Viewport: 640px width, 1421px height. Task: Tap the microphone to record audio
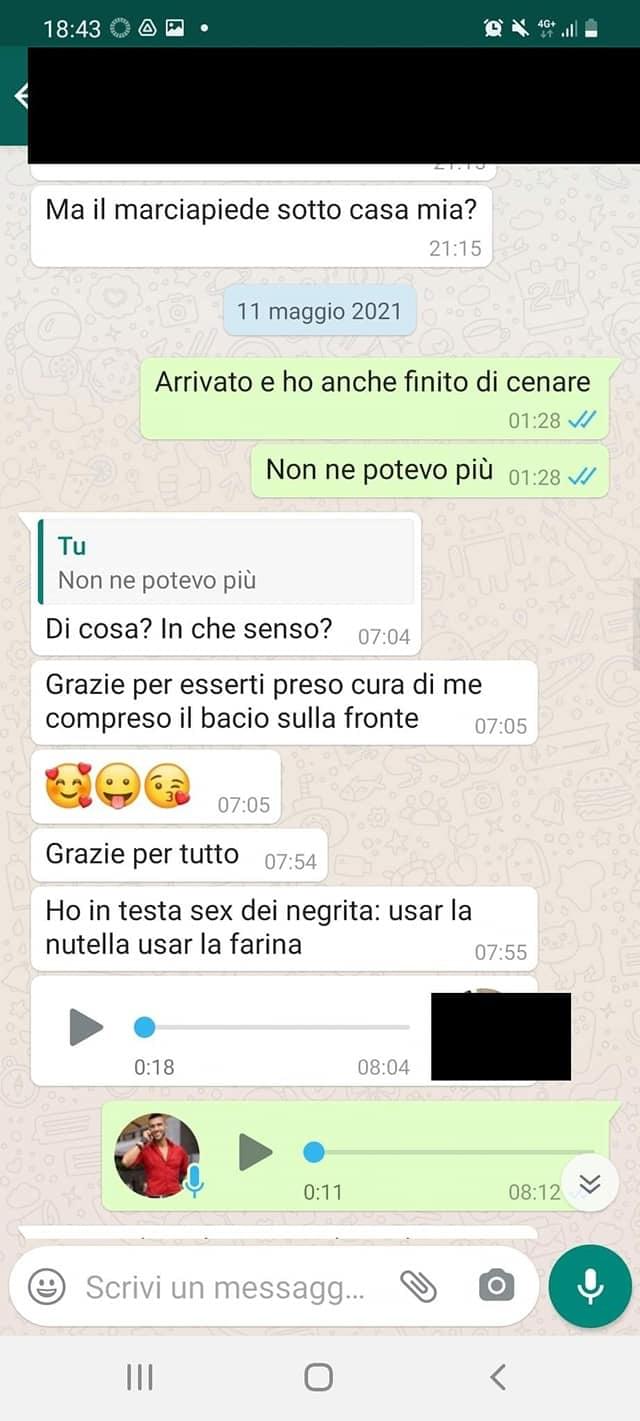[x=590, y=1286]
